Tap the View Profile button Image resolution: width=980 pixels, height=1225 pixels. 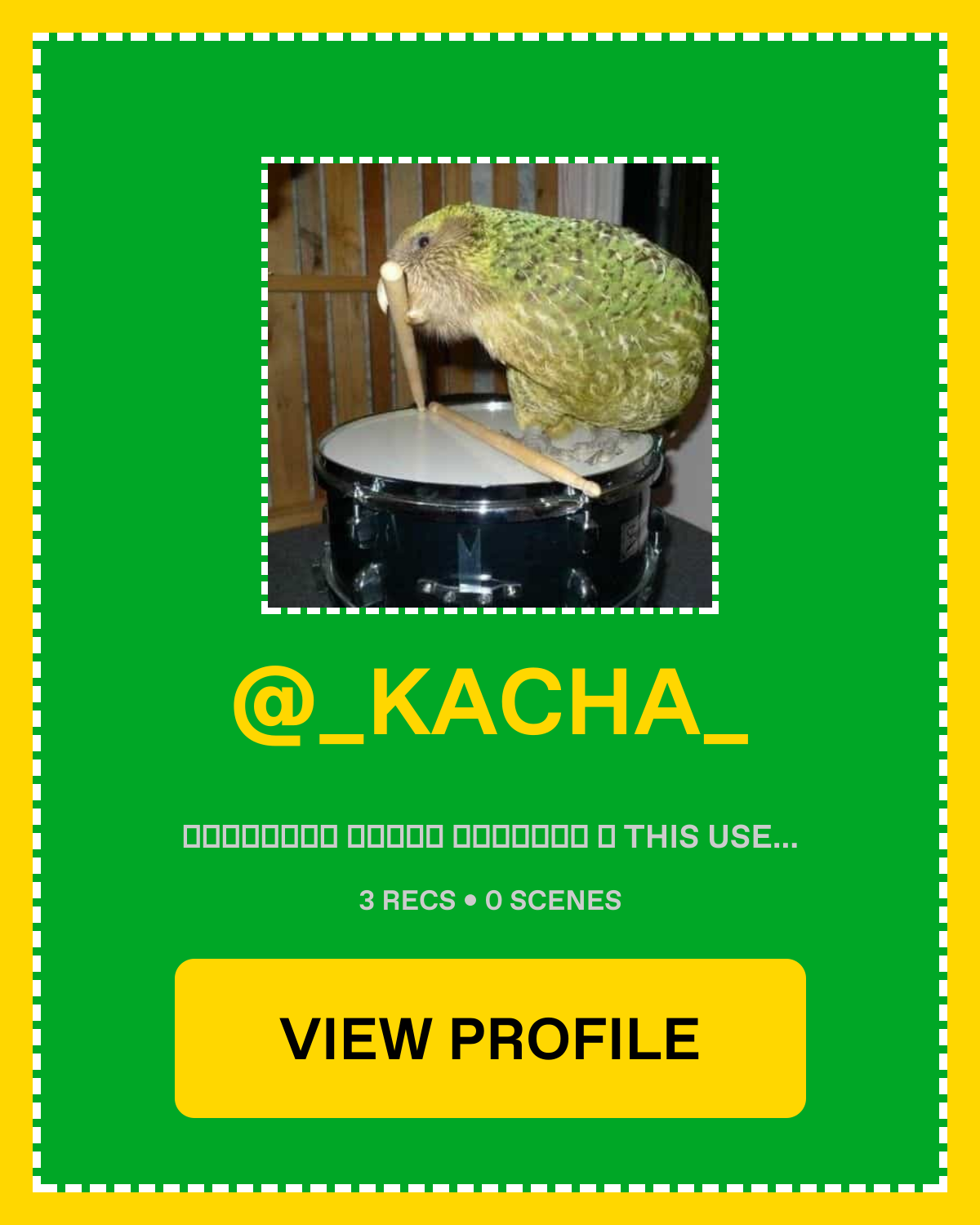click(490, 1038)
